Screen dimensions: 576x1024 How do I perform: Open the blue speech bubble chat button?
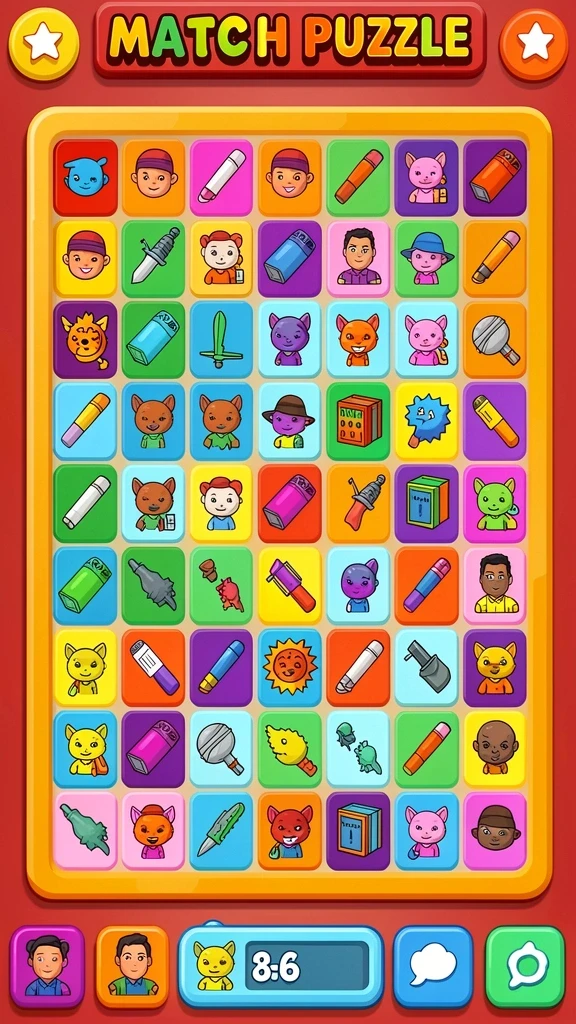pyautogui.click(x=433, y=967)
